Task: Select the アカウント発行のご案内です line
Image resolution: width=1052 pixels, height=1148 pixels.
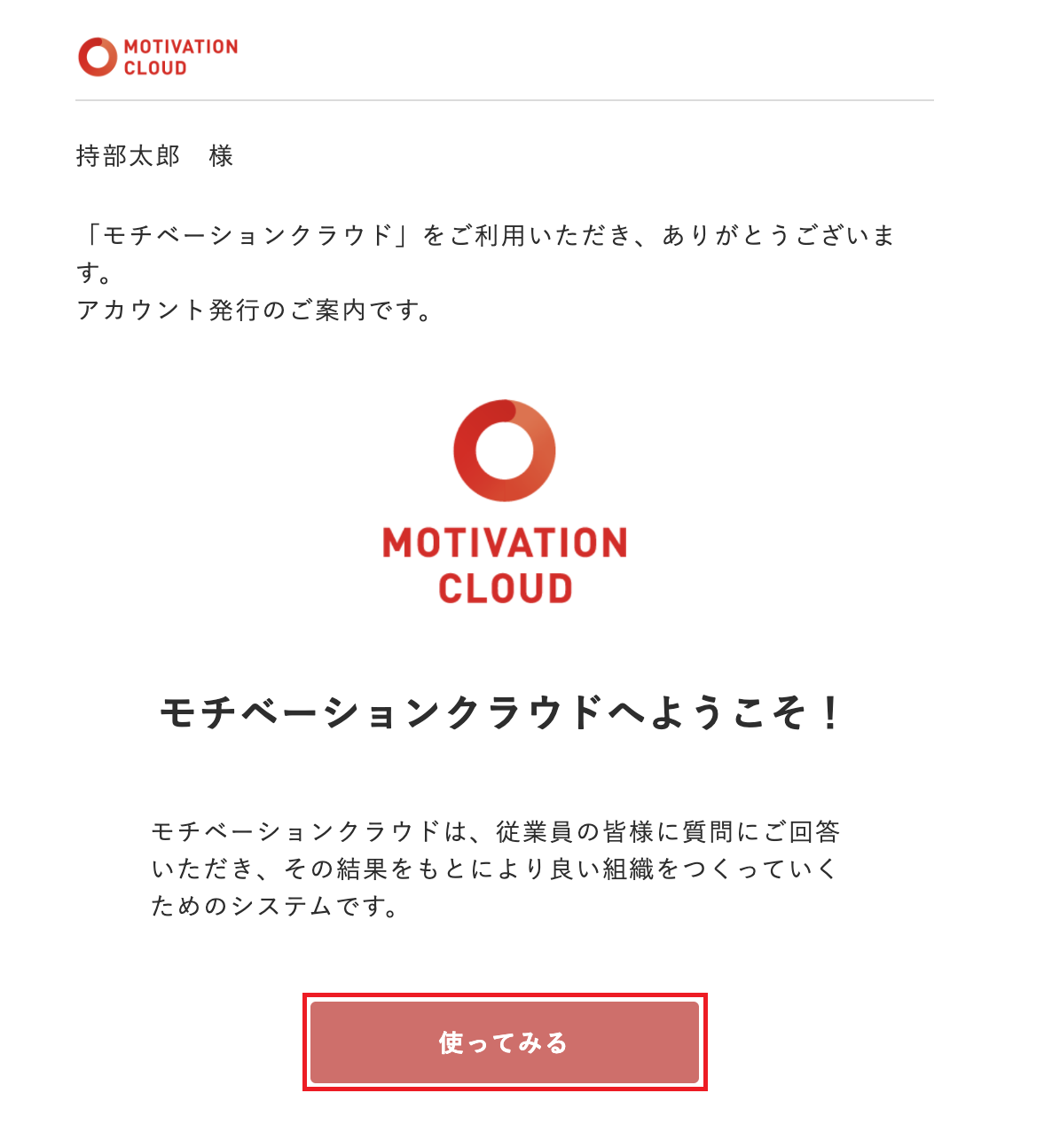Action: 254,310
